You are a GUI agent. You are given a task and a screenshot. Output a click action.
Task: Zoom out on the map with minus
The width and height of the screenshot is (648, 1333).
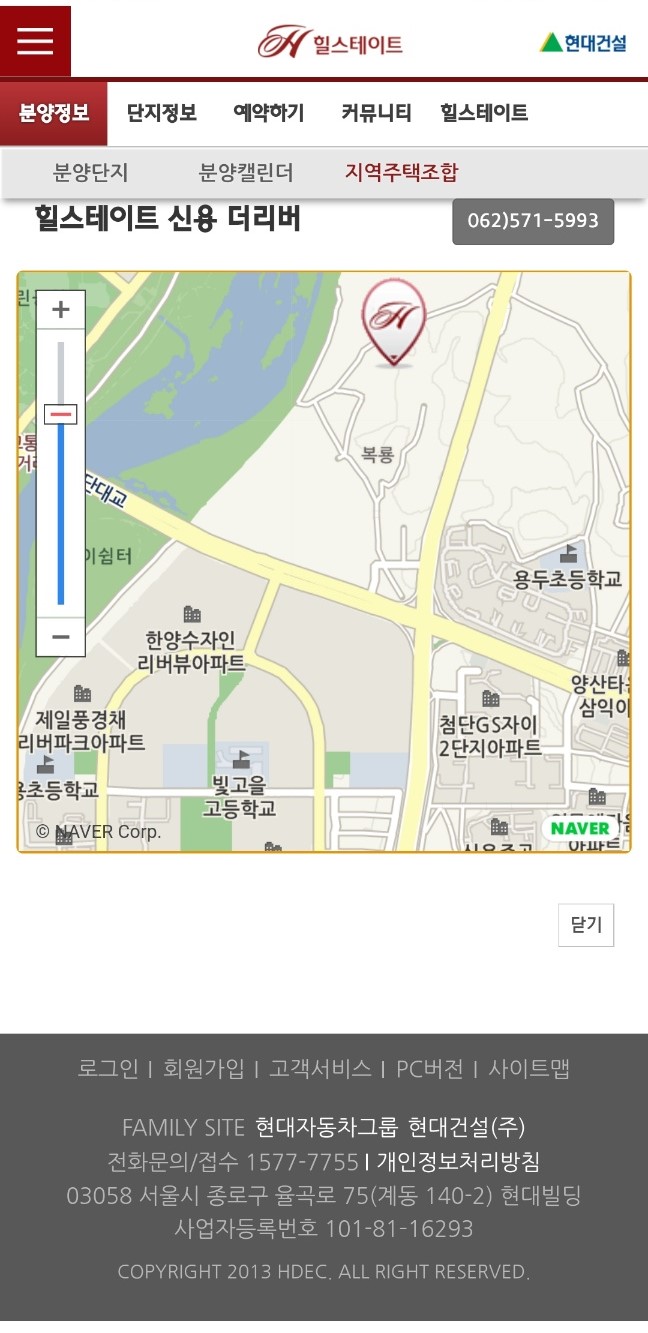61,637
